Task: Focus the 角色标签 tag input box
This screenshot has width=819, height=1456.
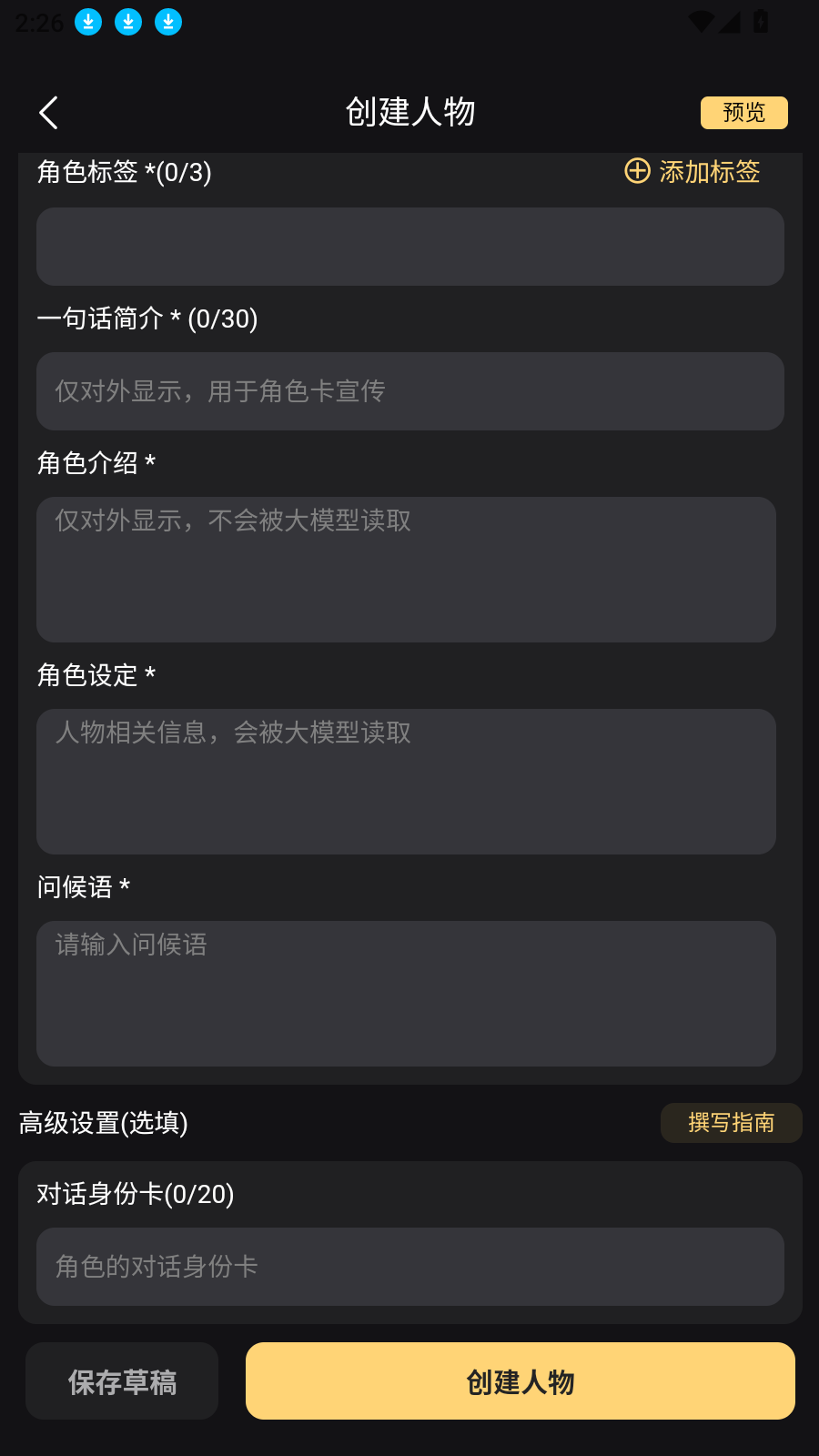Action: [409, 246]
